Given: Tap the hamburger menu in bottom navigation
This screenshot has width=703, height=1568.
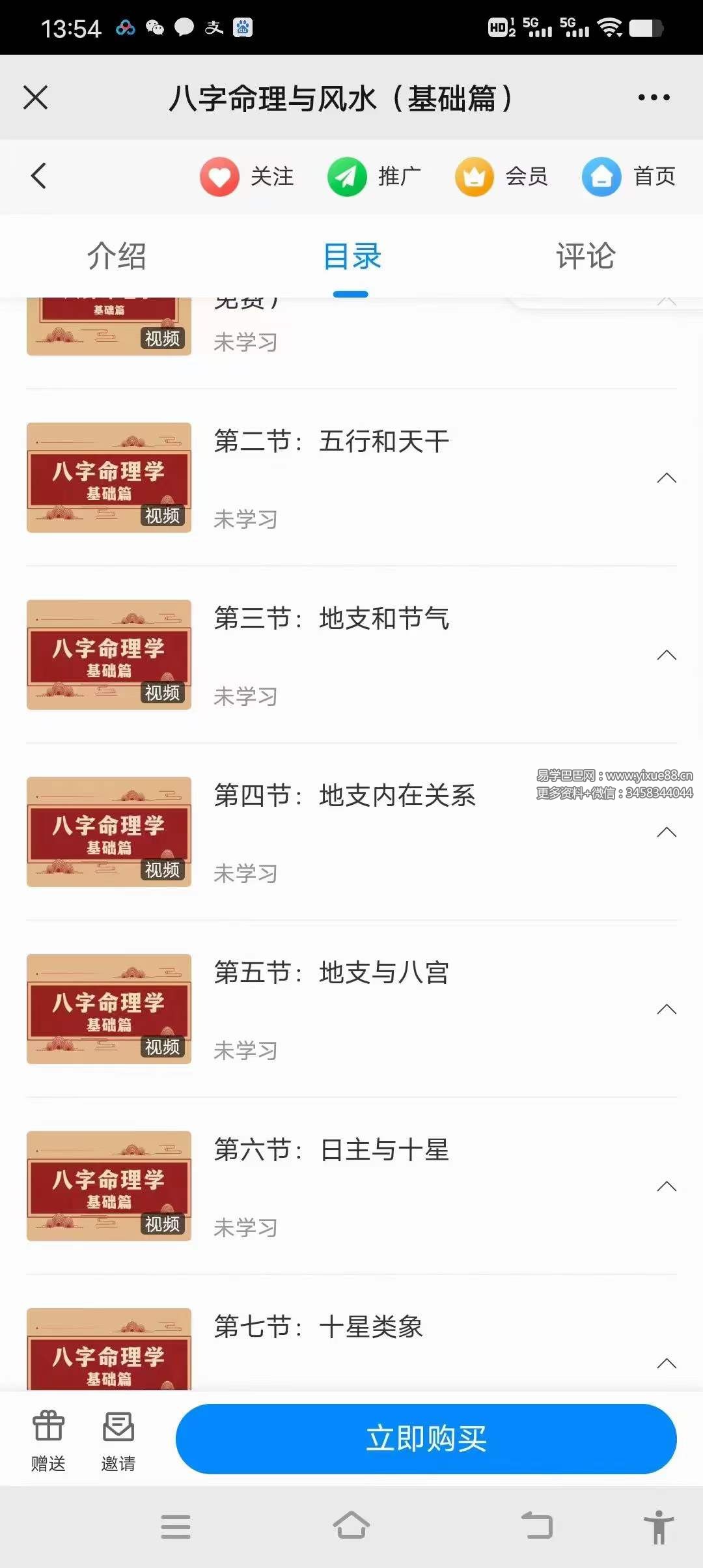Looking at the screenshot, I should tap(174, 1527).
